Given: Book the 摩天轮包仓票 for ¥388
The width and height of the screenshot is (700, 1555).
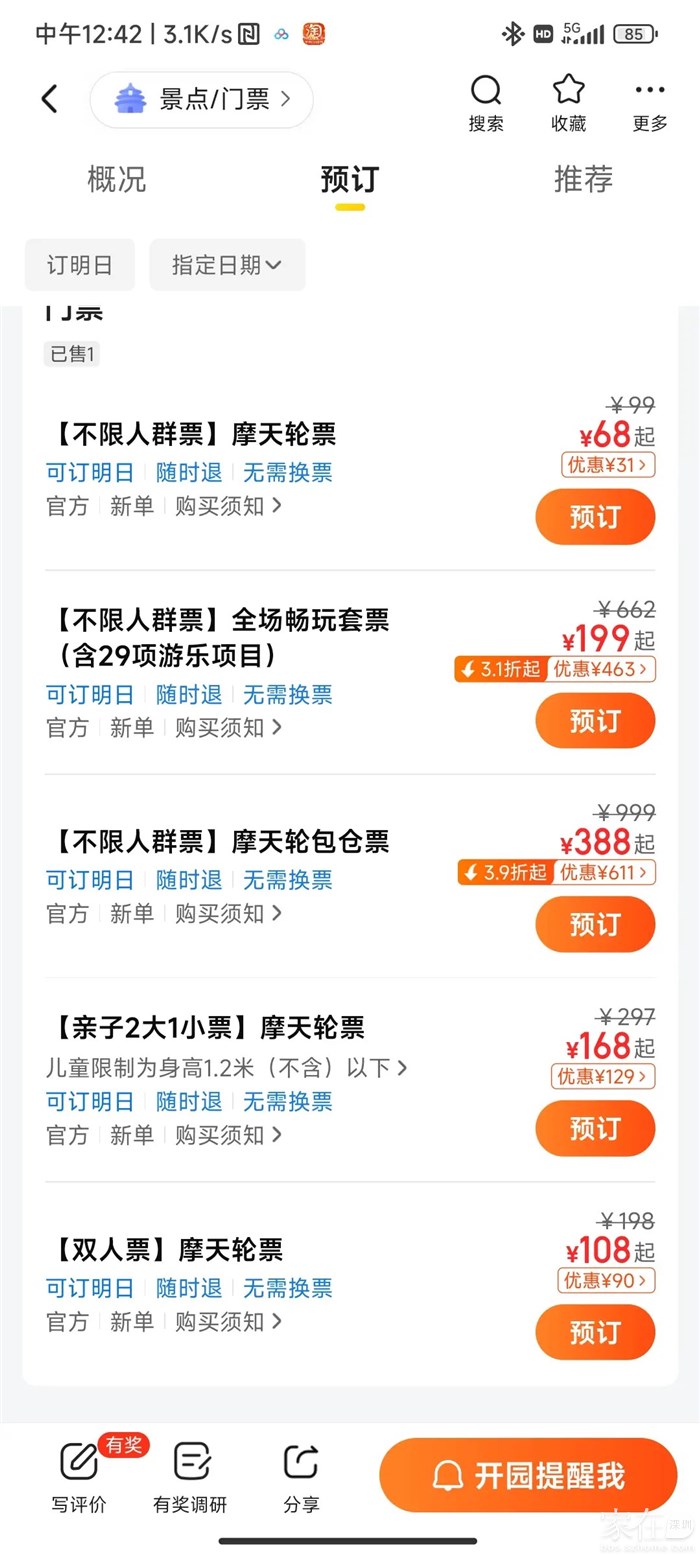Looking at the screenshot, I should 595,924.
